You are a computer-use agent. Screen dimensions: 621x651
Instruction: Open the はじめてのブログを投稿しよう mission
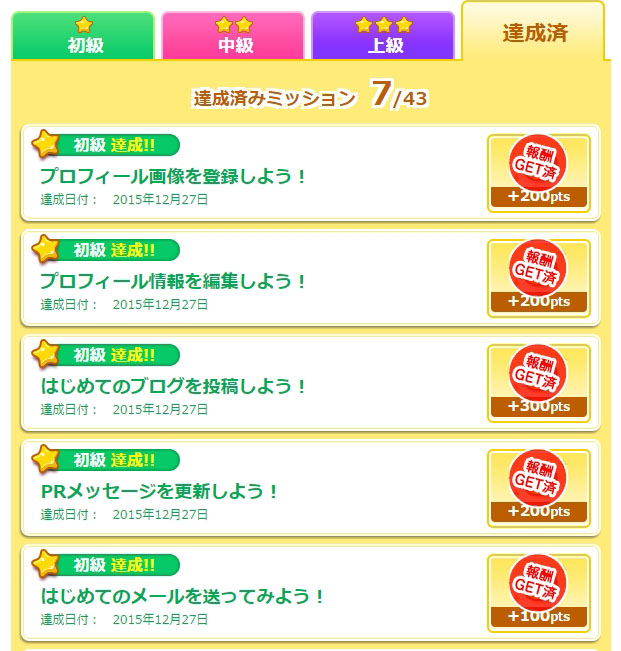(173, 386)
